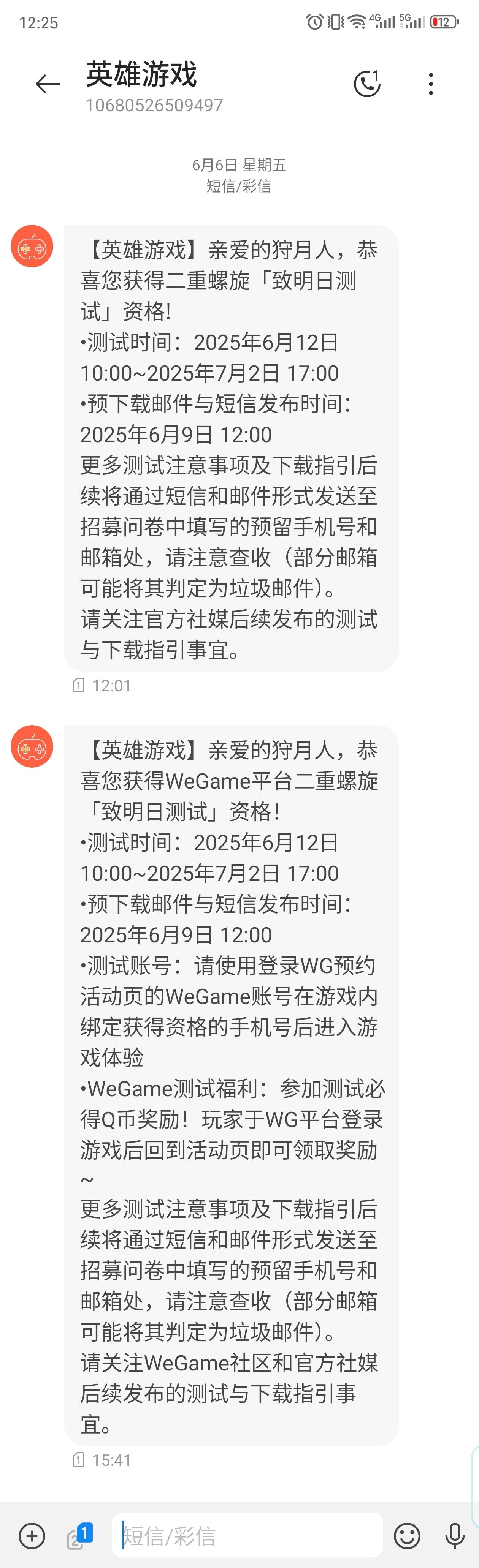Tap the sender avatar beside the 15:41 message
This screenshot has height=1568, width=479.
click(32, 747)
